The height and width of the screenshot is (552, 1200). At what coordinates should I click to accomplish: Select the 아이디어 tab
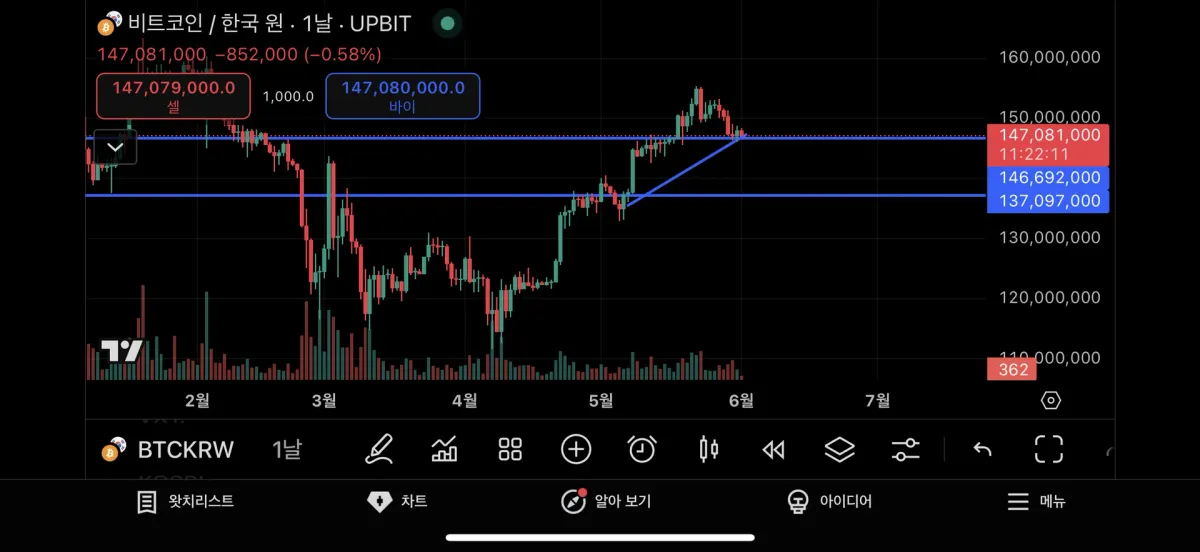[x=829, y=502]
